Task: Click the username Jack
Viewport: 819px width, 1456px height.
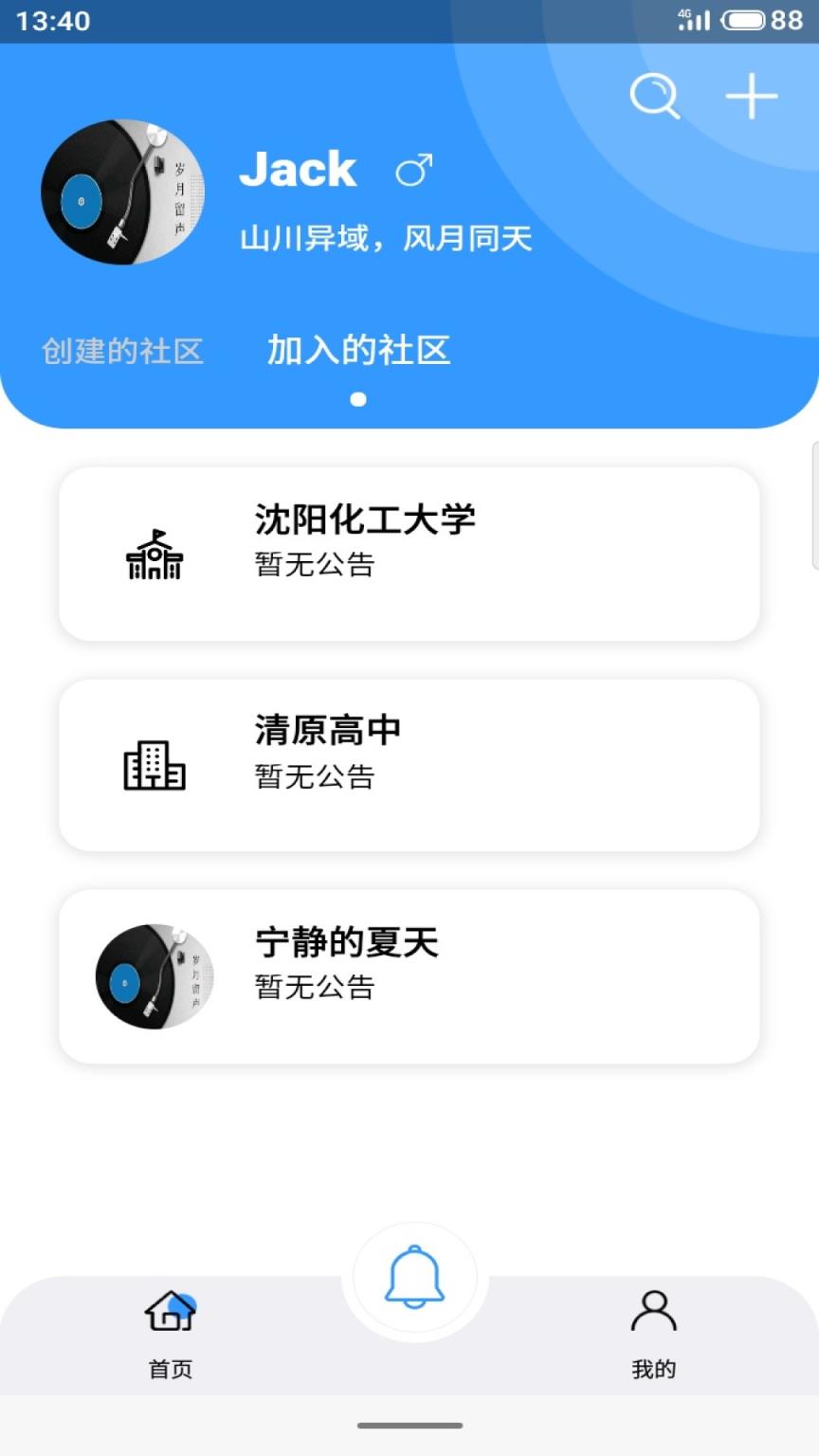Action: click(299, 169)
